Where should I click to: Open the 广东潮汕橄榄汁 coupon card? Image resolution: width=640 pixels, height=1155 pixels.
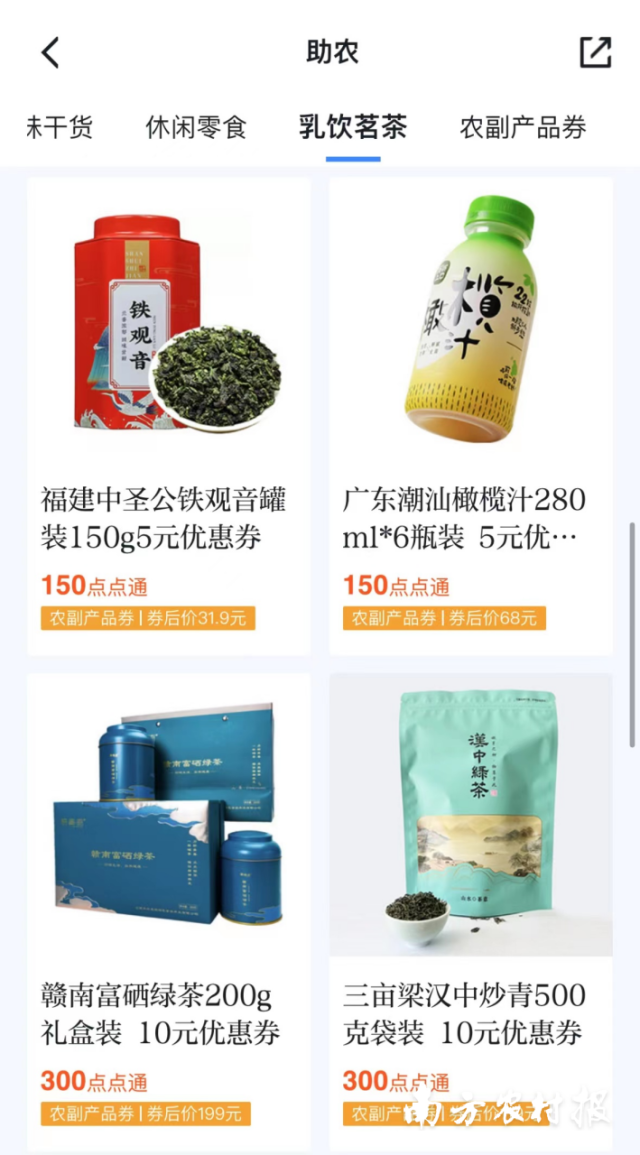pos(470,415)
